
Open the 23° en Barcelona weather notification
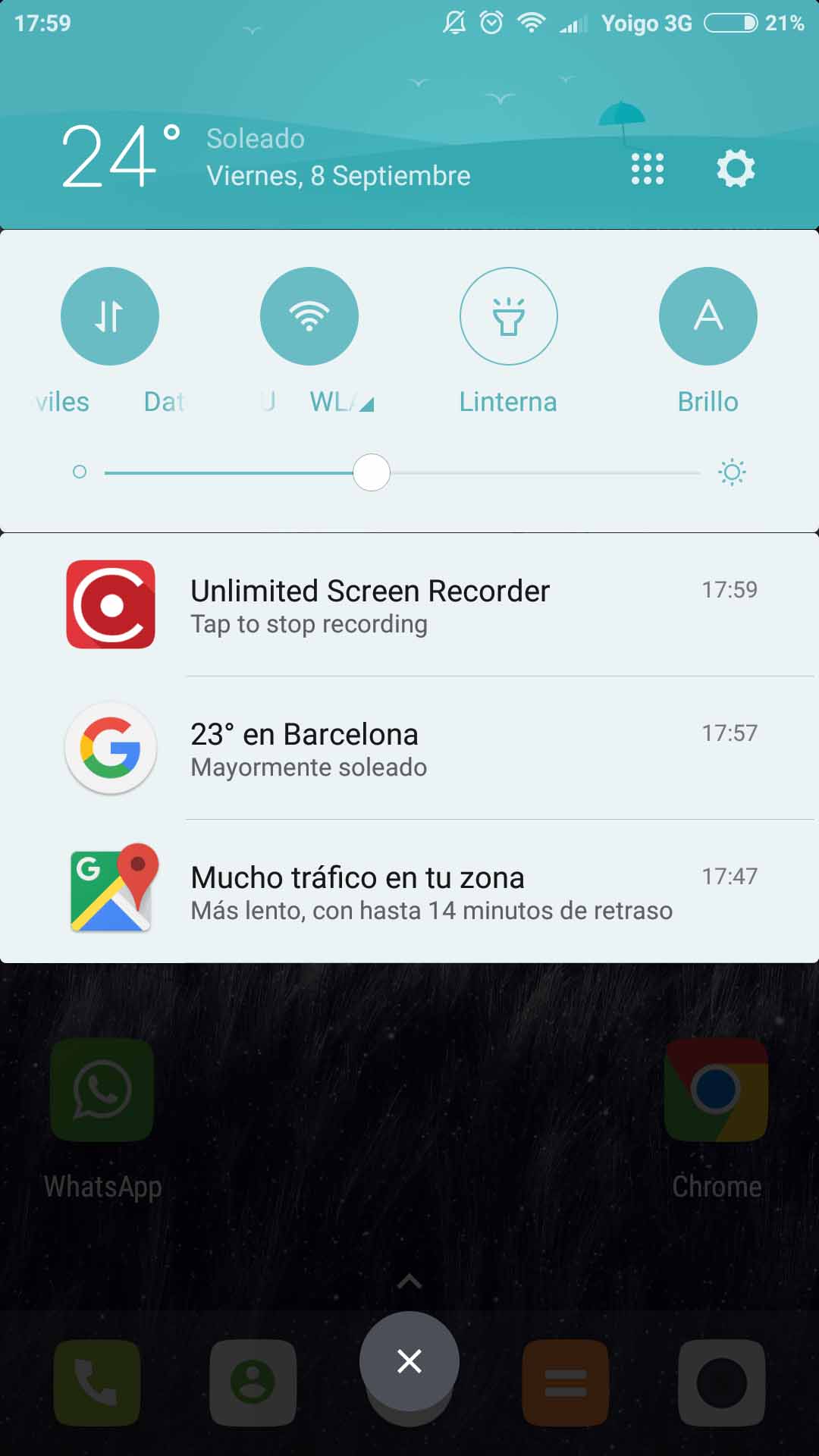[x=409, y=748]
